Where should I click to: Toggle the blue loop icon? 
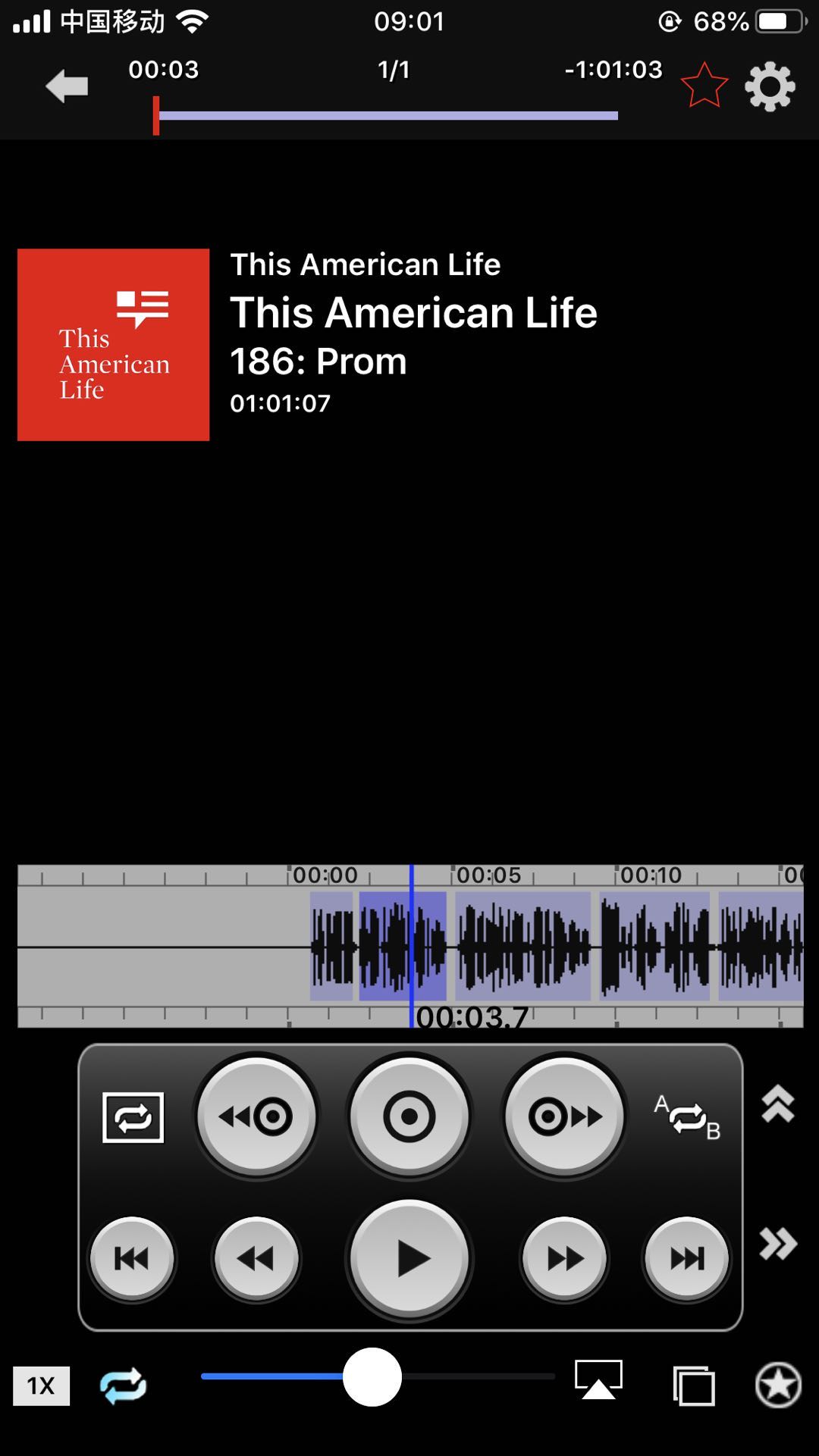point(123,1386)
